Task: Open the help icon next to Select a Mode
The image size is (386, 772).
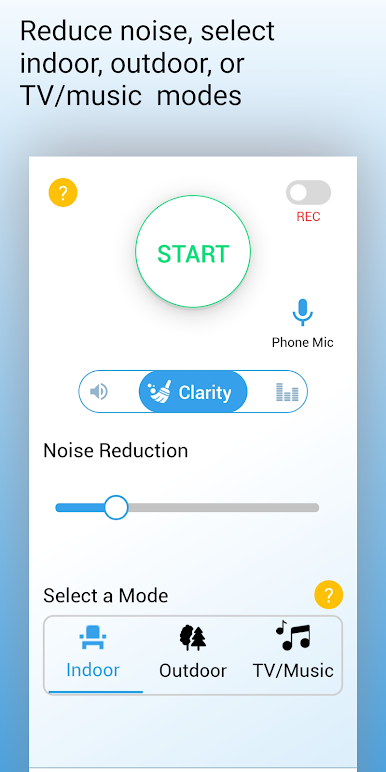Action: point(328,595)
